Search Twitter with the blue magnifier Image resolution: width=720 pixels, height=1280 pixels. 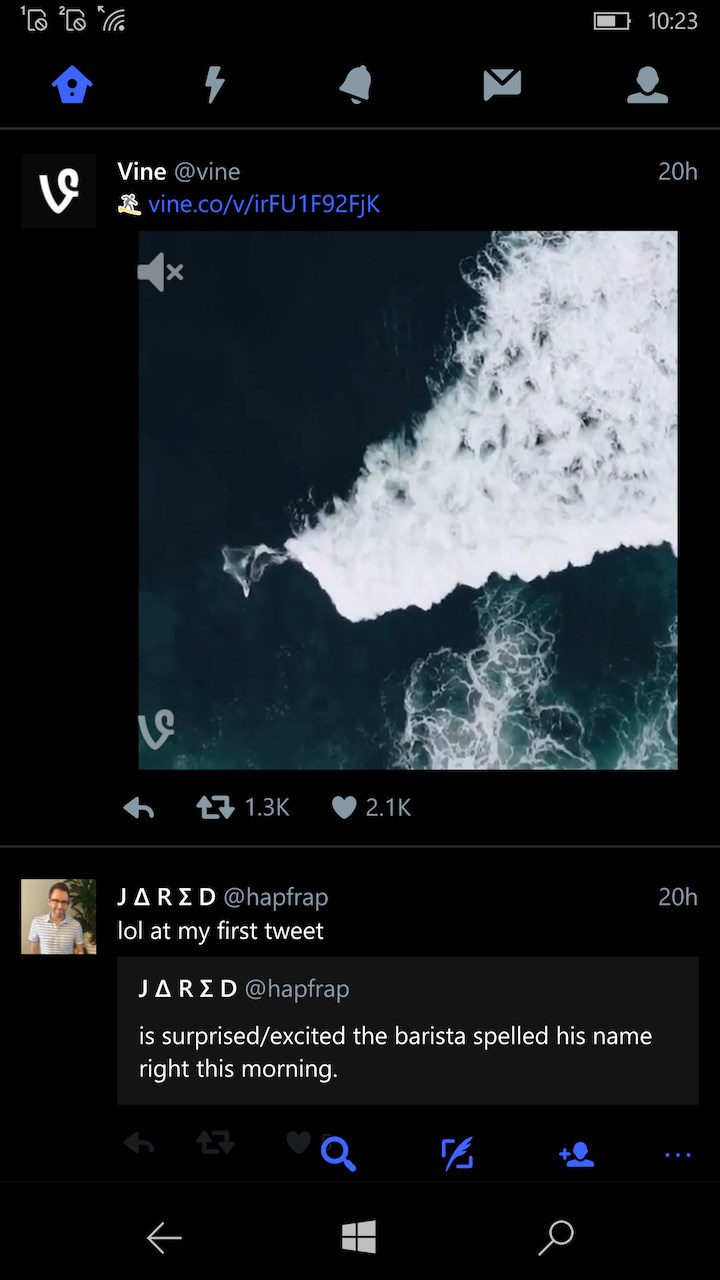click(338, 1155)
